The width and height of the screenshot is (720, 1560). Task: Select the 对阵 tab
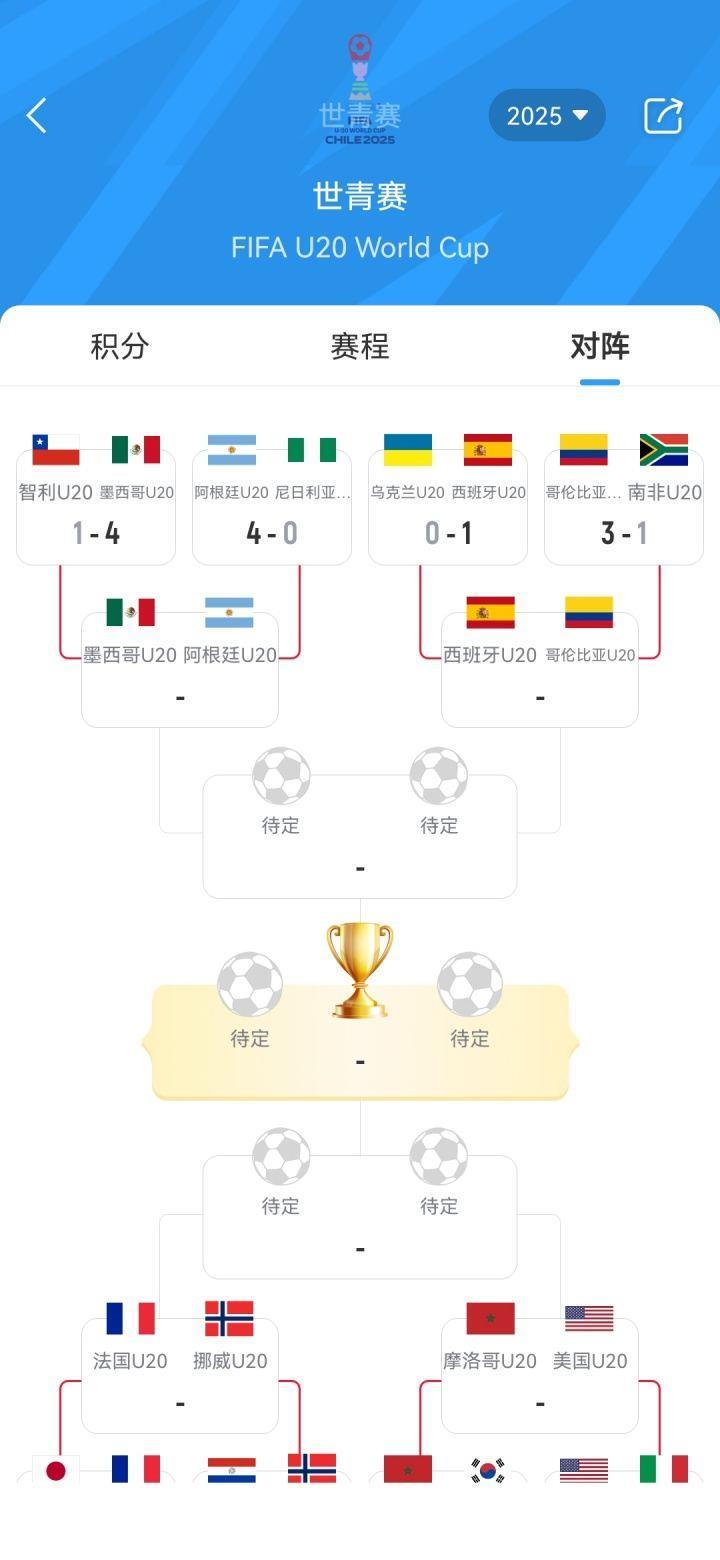pos(599,347)
